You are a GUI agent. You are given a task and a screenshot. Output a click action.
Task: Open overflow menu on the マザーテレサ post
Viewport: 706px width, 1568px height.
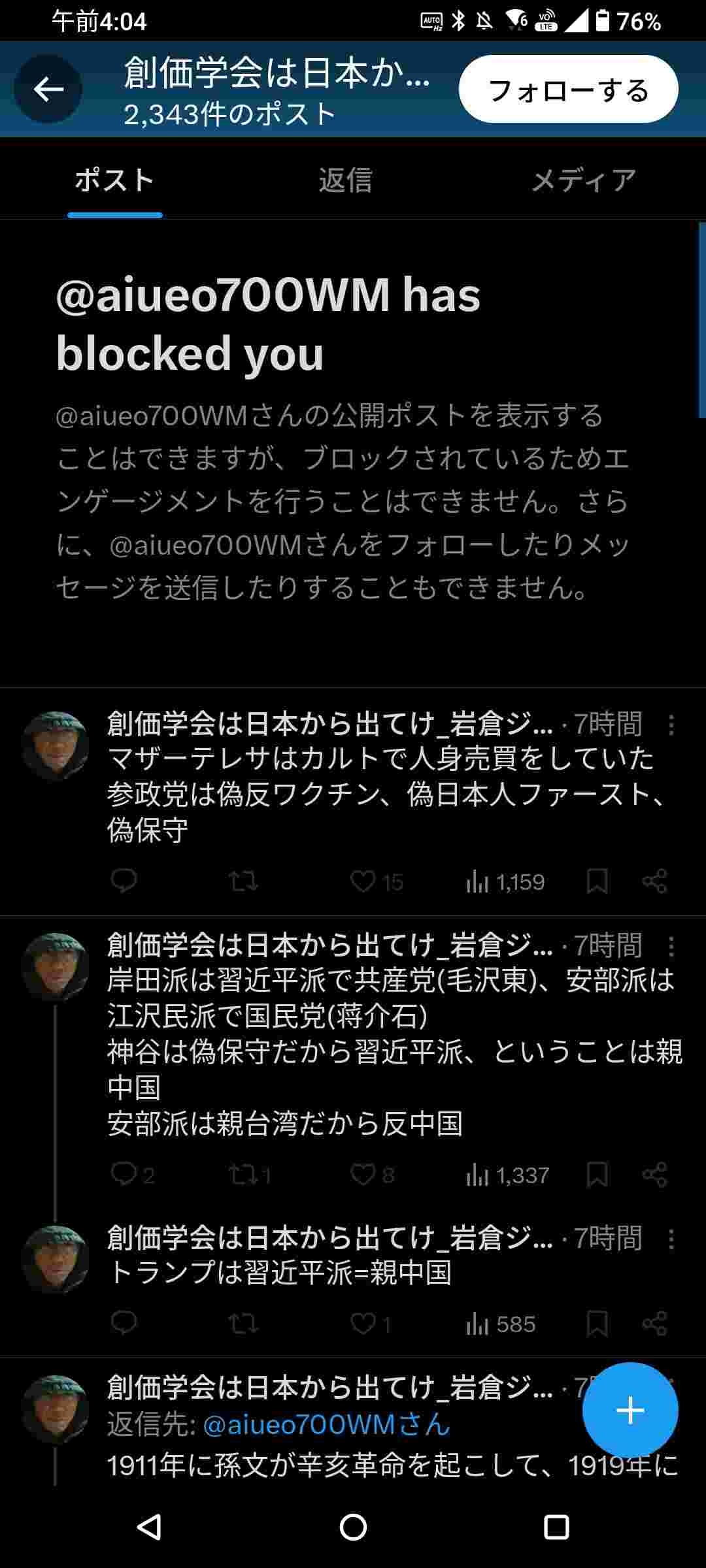671,725
